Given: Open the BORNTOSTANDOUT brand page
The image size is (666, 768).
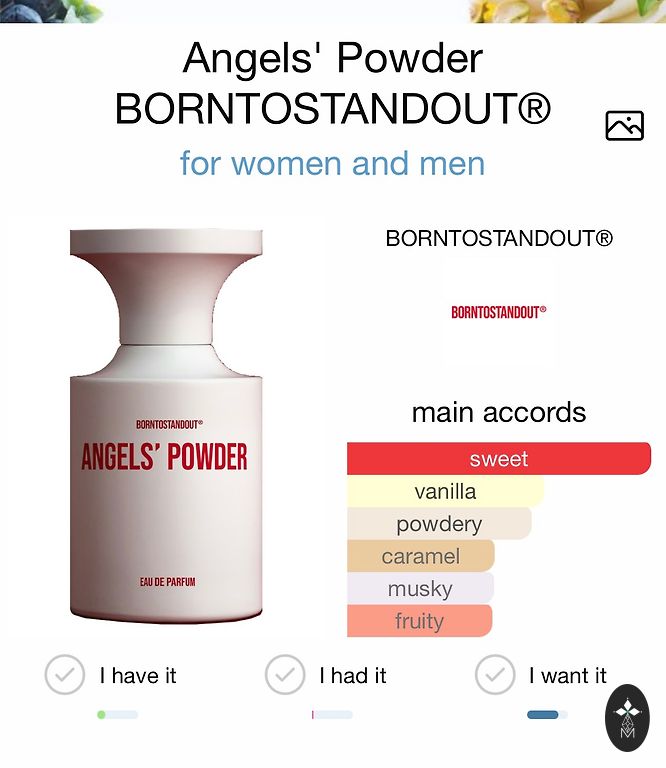Looking at the screenshot, I should tap(499, 311).
